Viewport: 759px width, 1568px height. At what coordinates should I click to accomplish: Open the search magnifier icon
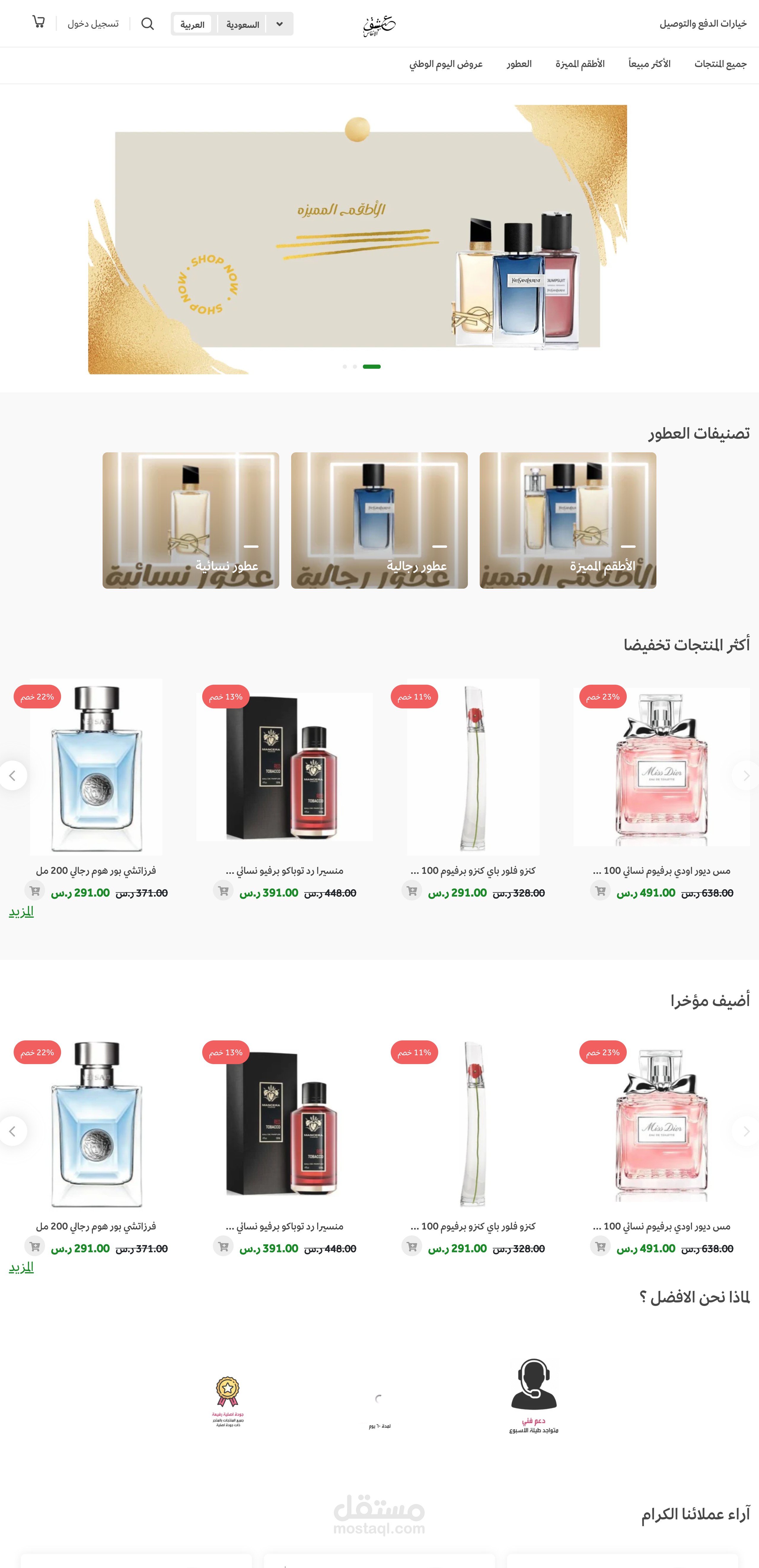click(147, 24)
